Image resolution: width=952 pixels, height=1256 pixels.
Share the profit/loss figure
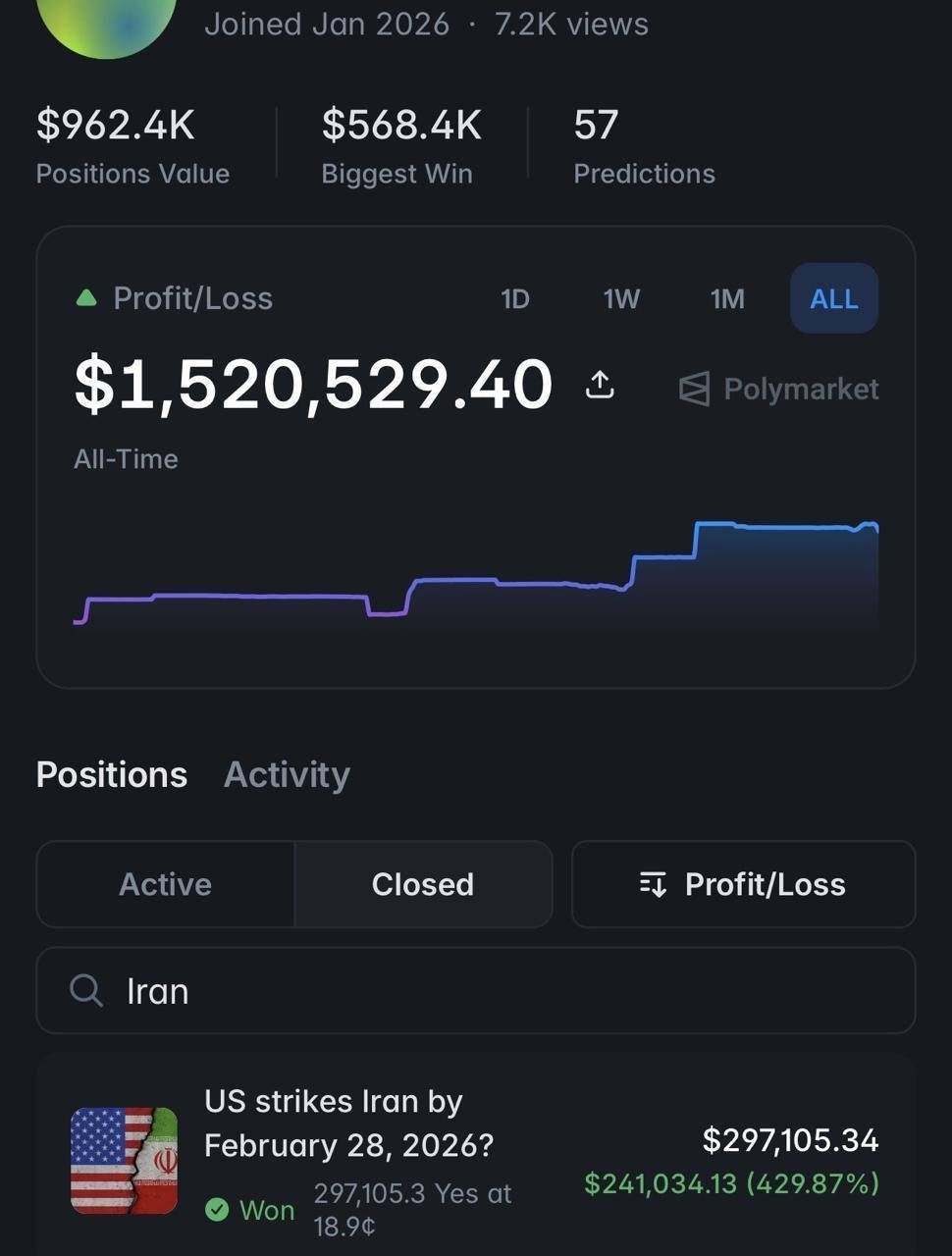coord(600,385)
